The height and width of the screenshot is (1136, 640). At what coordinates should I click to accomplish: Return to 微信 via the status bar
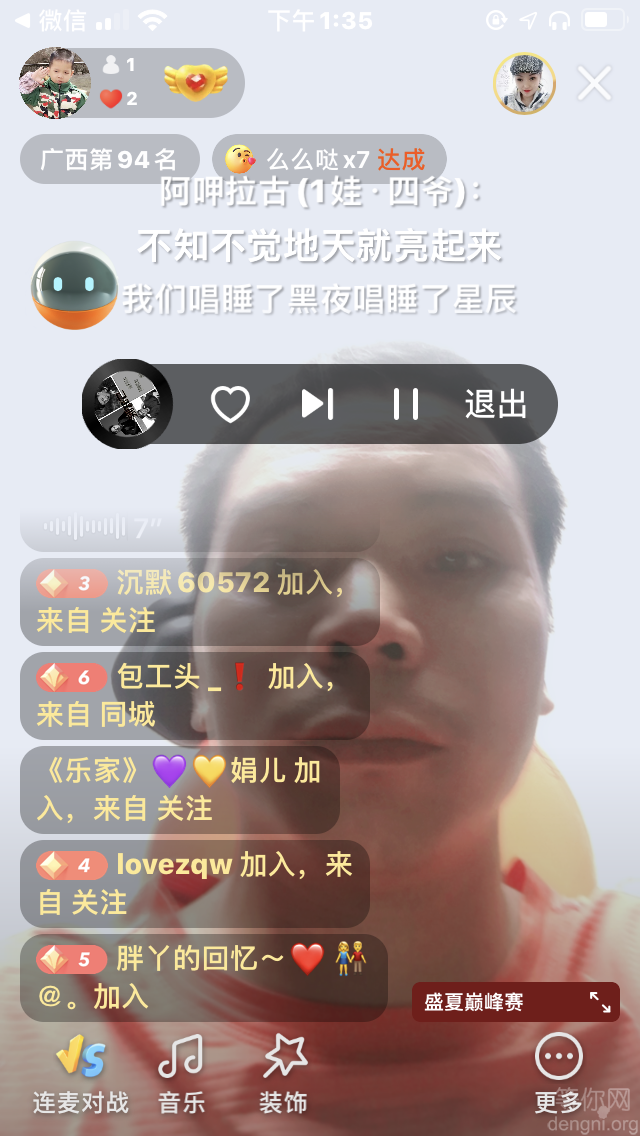50,21
